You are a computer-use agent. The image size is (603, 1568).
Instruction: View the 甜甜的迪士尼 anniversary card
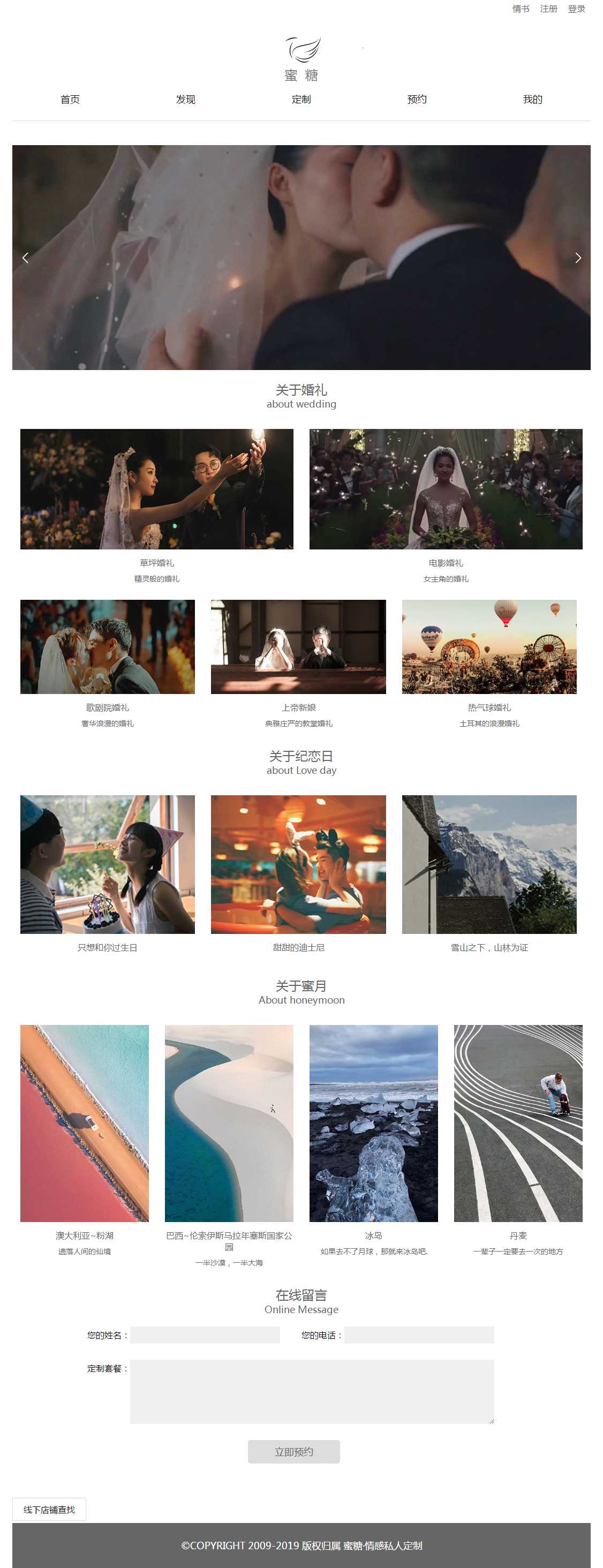click(298, 864)
